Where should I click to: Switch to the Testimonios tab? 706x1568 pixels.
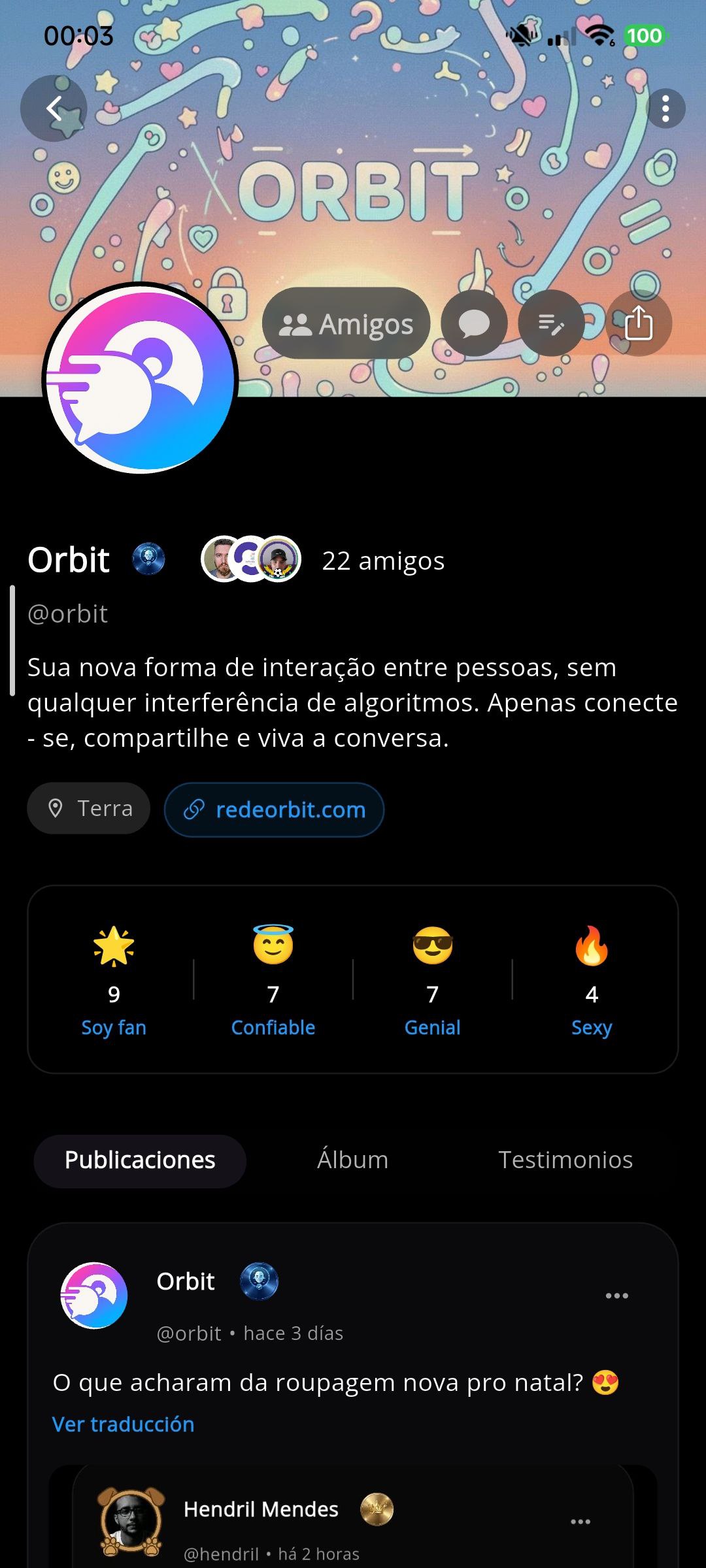tap(566, 1160)
